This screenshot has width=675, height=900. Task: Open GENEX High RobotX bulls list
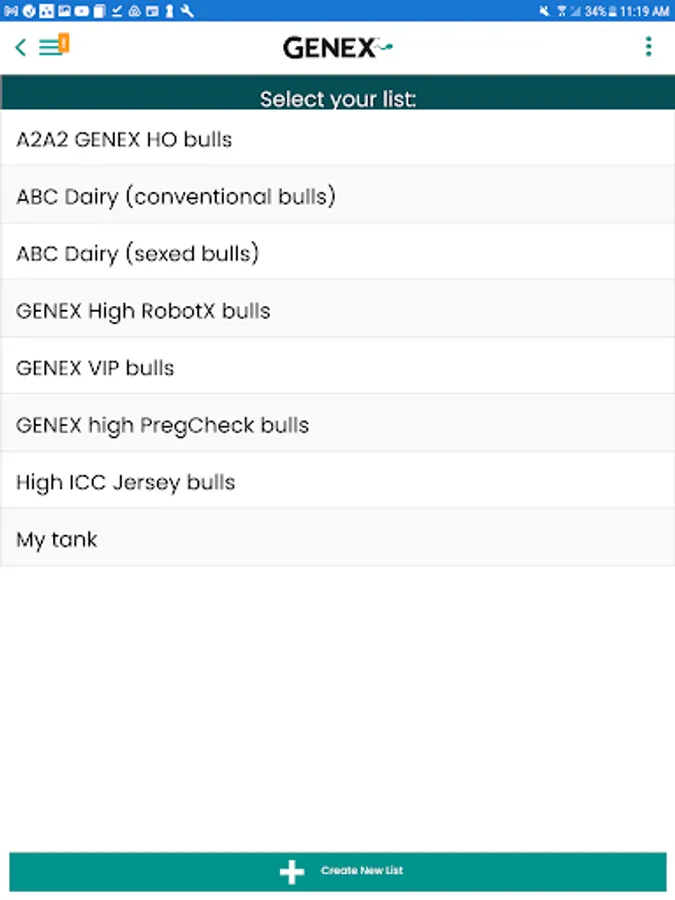point(337,310)
